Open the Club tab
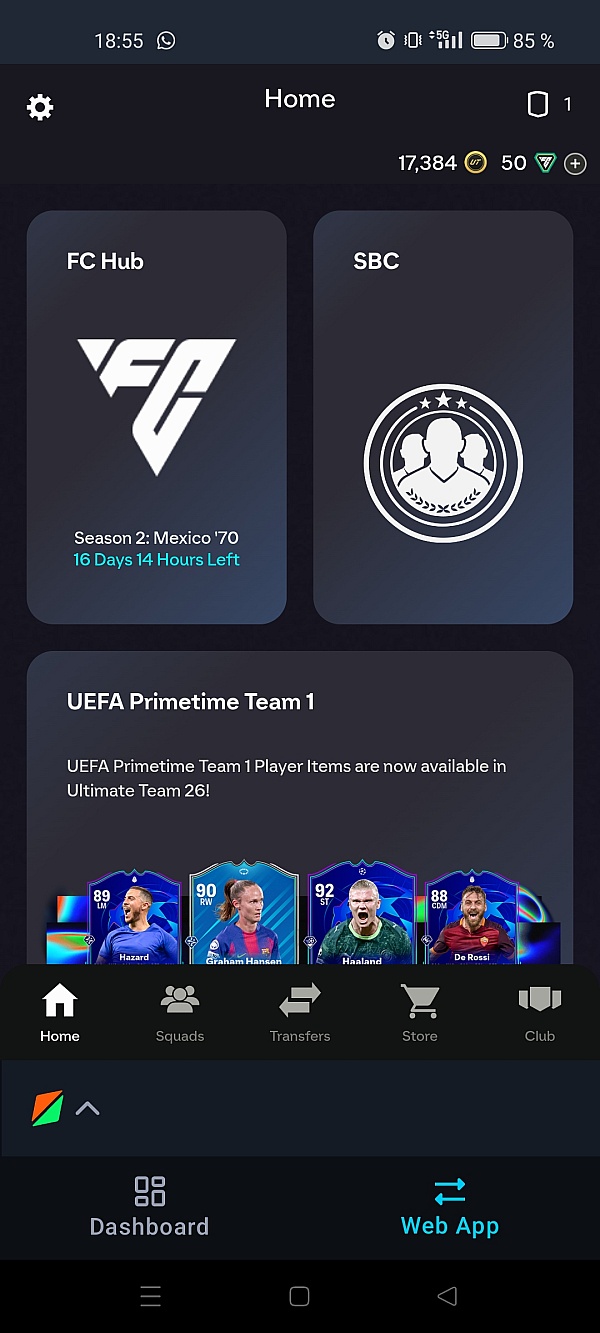This screenshot has width=600, height=1333. 540,1013
